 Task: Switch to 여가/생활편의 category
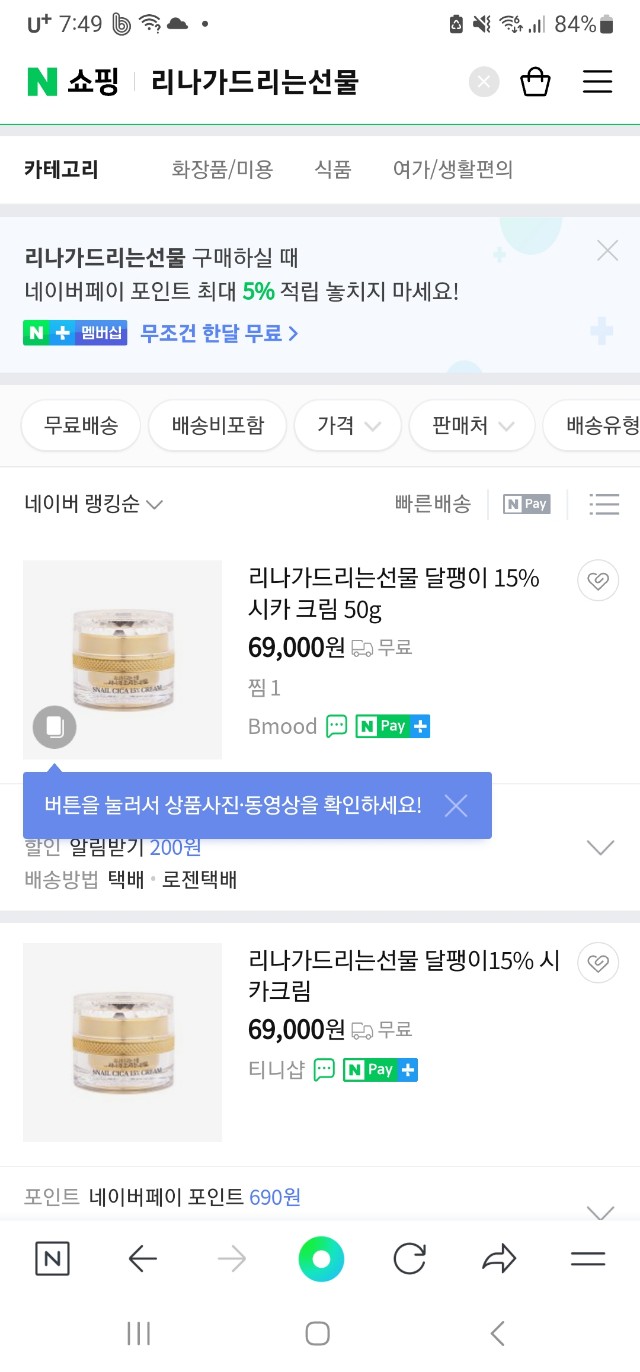[453, 169]
